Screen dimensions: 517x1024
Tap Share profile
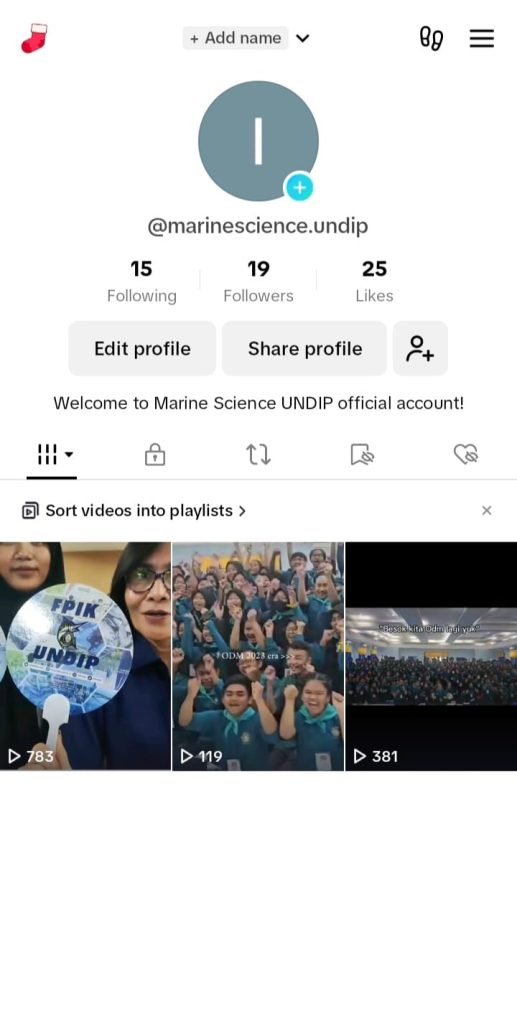coord(305,348)
